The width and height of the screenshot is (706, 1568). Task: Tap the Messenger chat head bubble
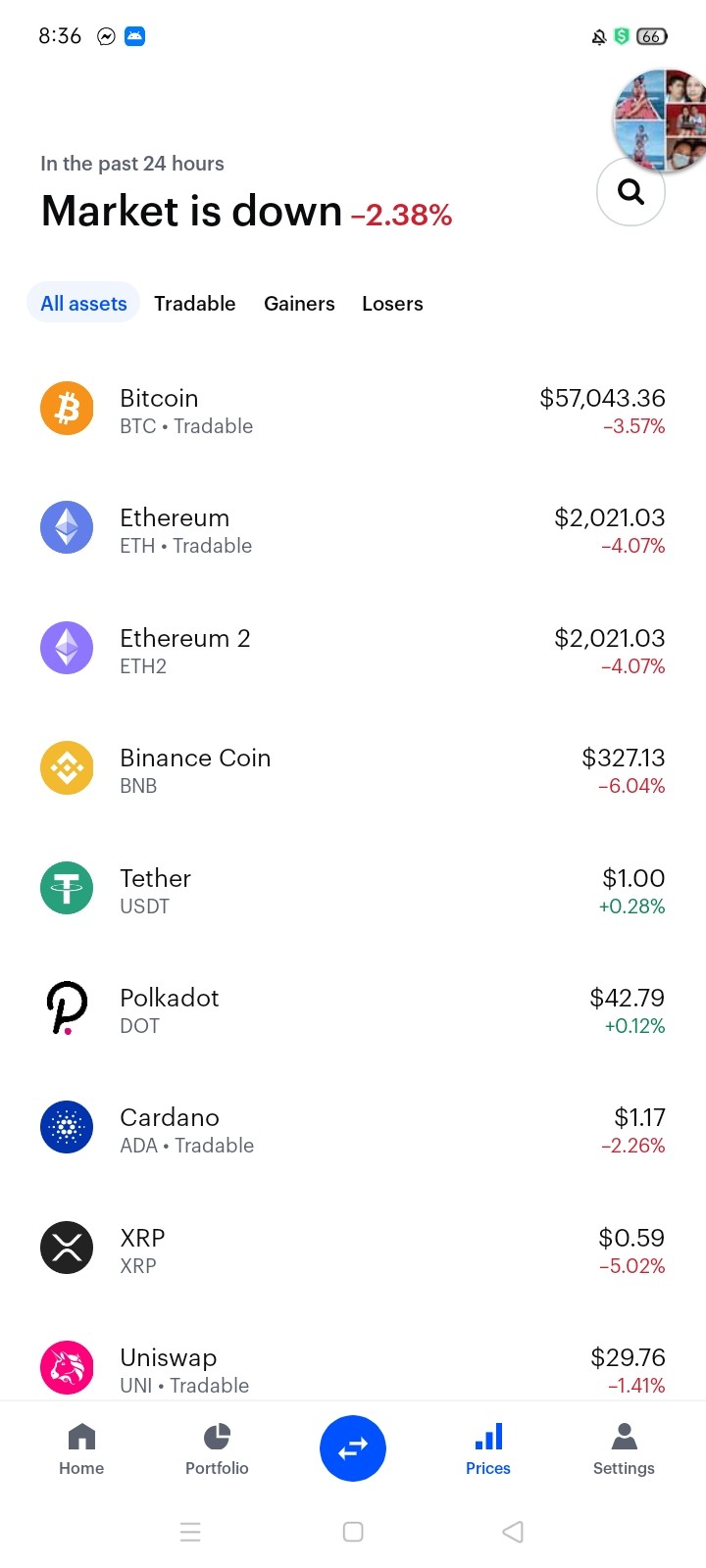[x=659, y=121]
